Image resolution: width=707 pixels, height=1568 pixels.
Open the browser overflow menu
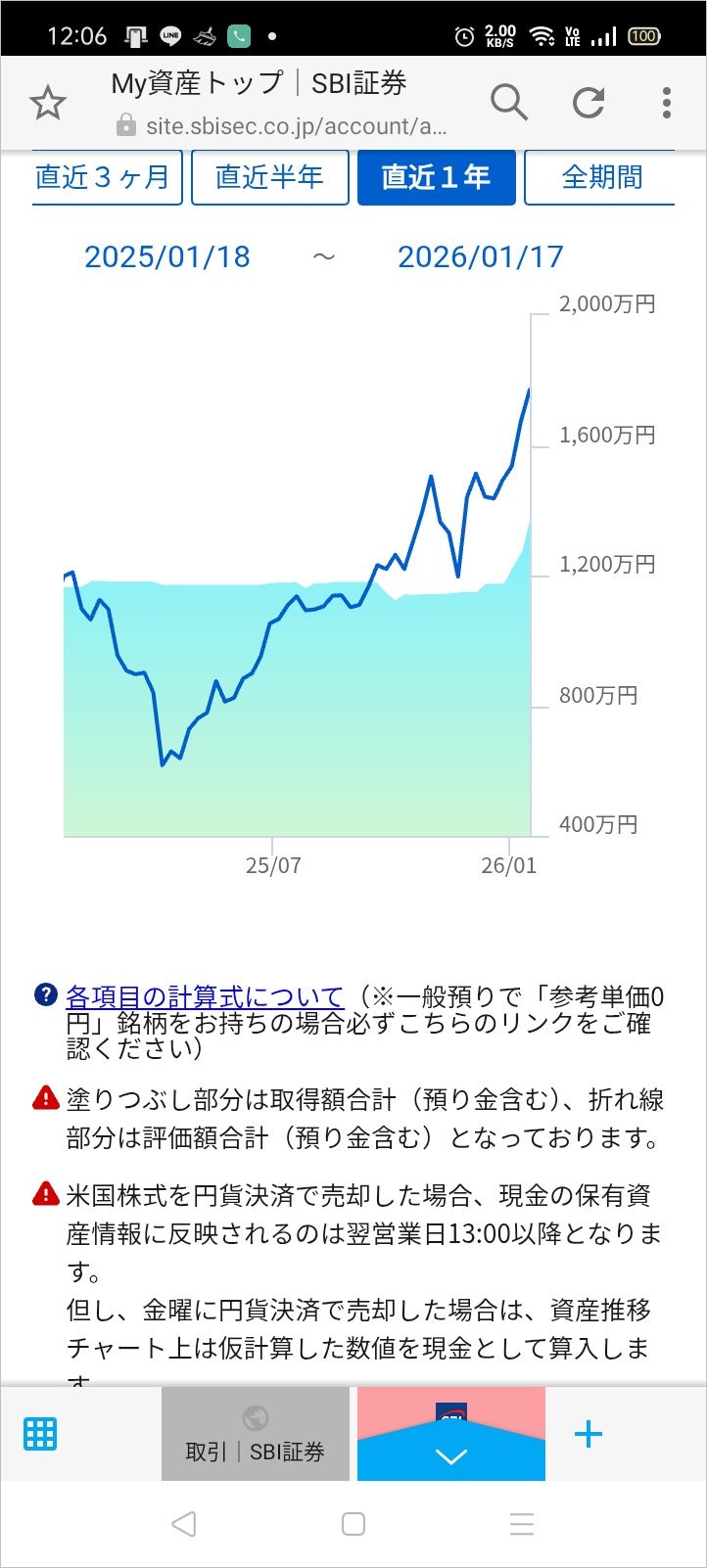[x=666, y=102]
